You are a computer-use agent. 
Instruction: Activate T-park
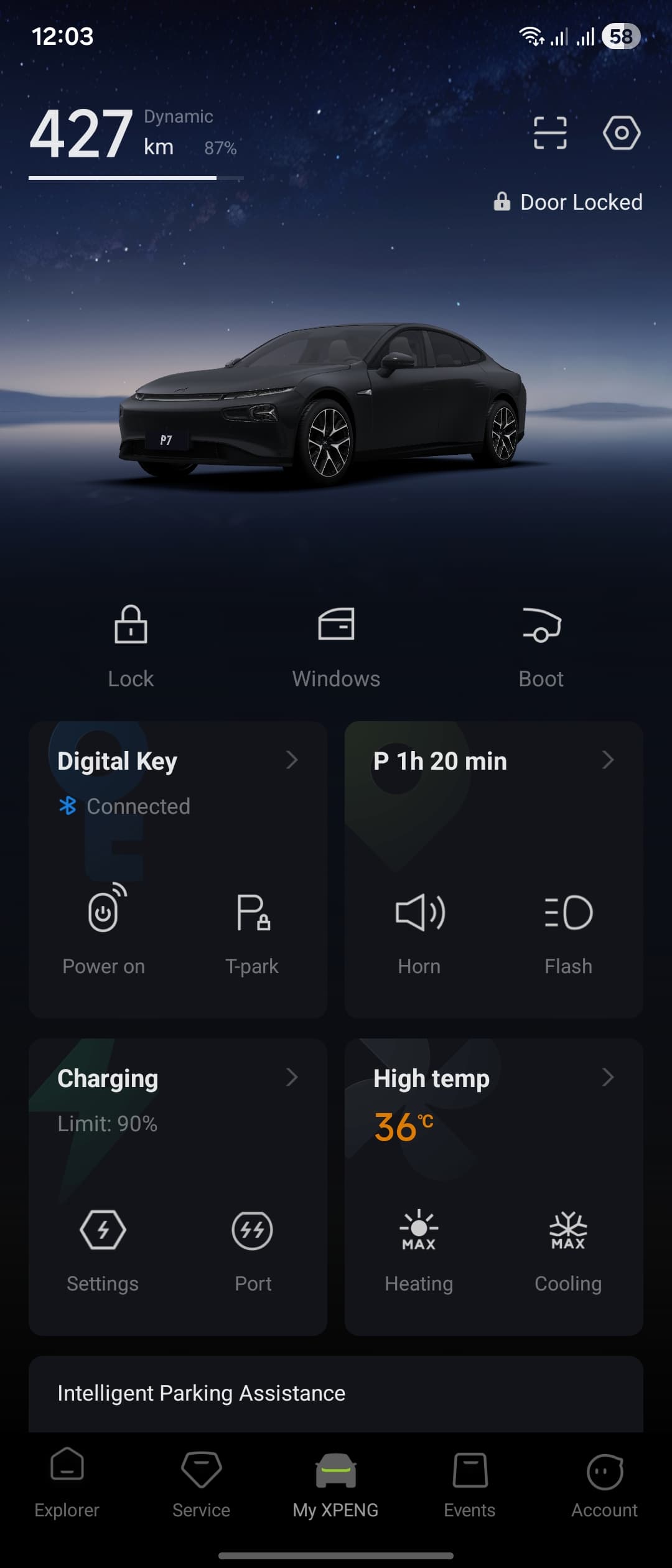click(253, 929)
